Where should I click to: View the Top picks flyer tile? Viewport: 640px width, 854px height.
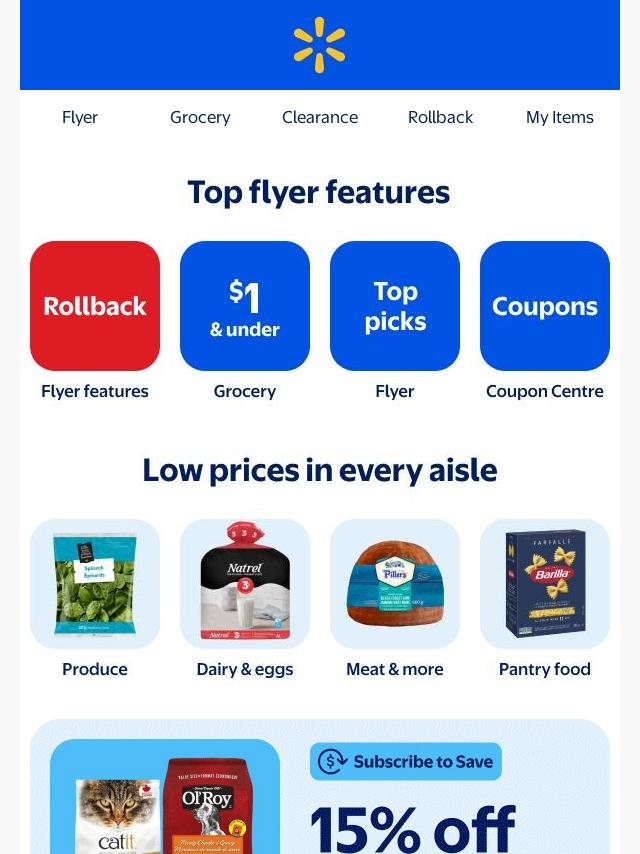(x=395, y=306)
